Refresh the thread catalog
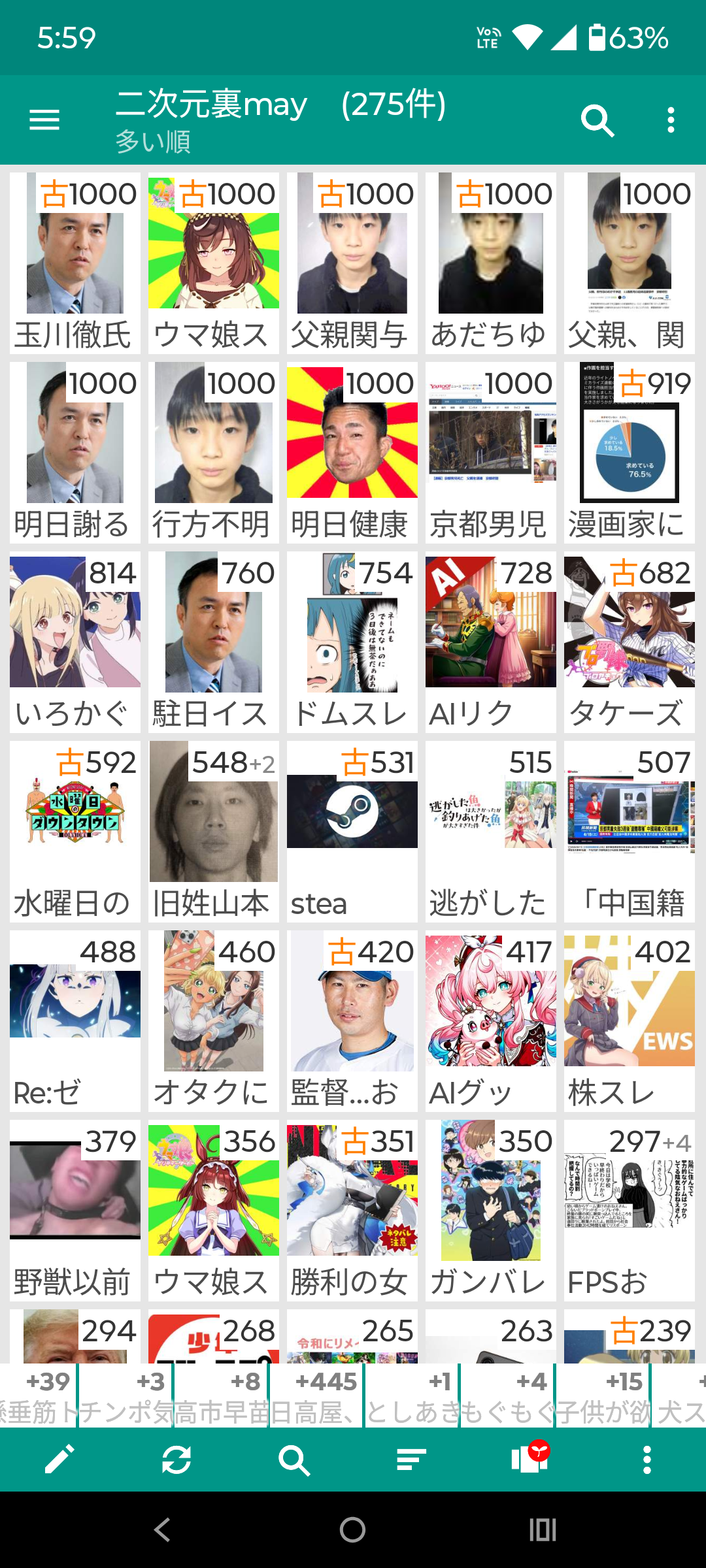This screenshot has height=1568, width=706. point(176,1460)
